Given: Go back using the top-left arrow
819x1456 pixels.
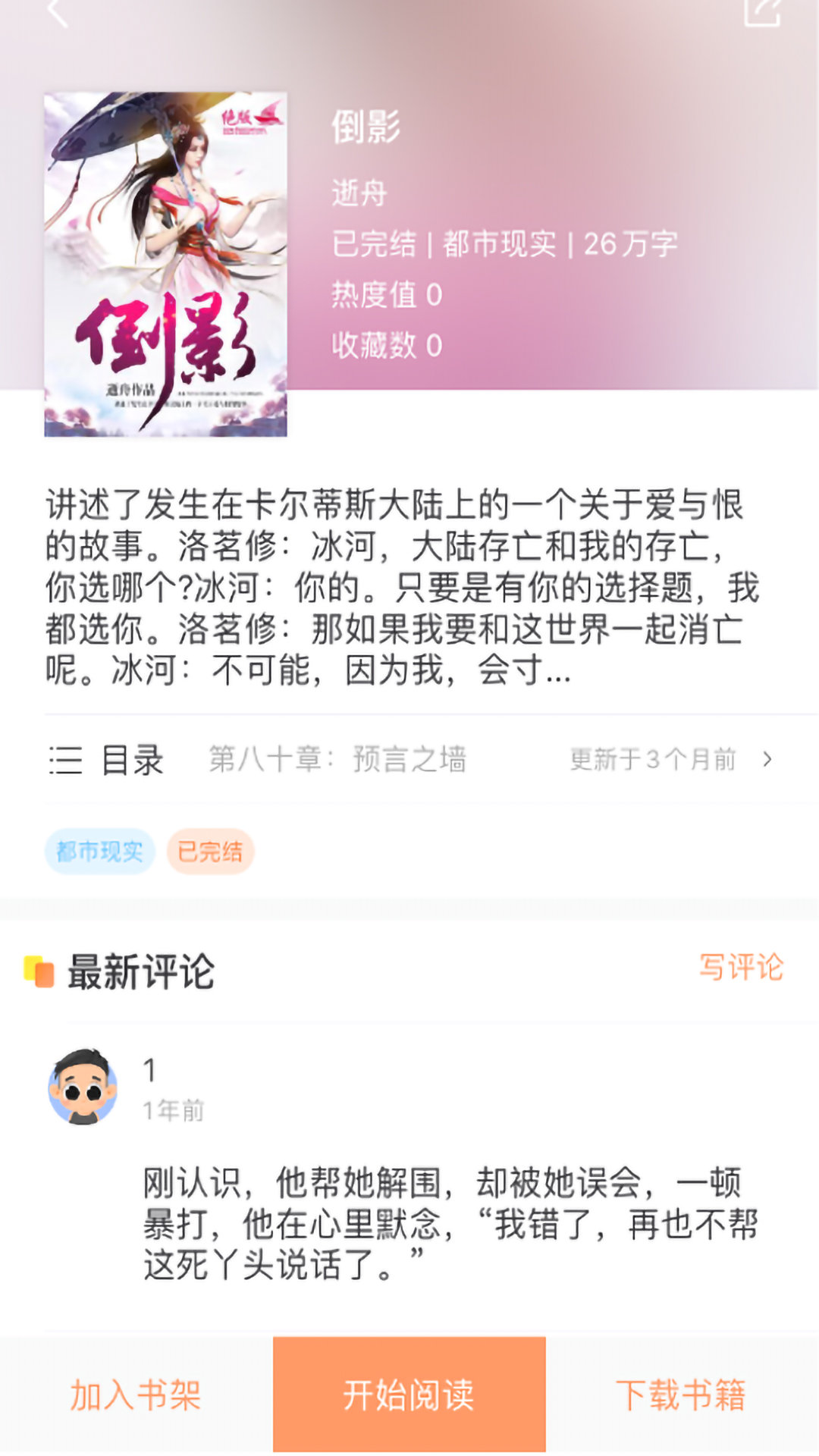Looking at the screenshot, I should click(58, 12).
